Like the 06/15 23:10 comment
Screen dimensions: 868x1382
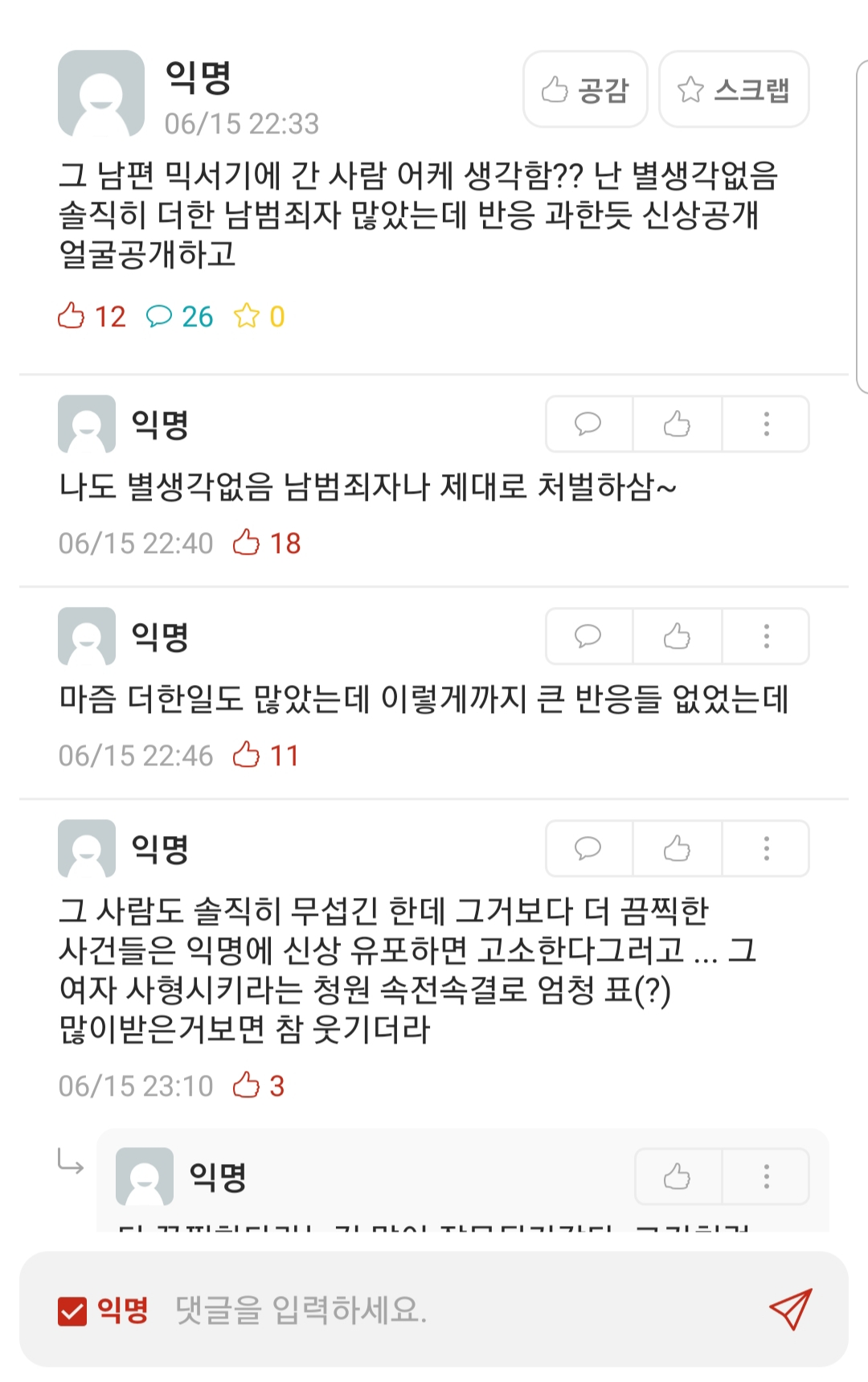pyautogui.click(x=677, y=848)
